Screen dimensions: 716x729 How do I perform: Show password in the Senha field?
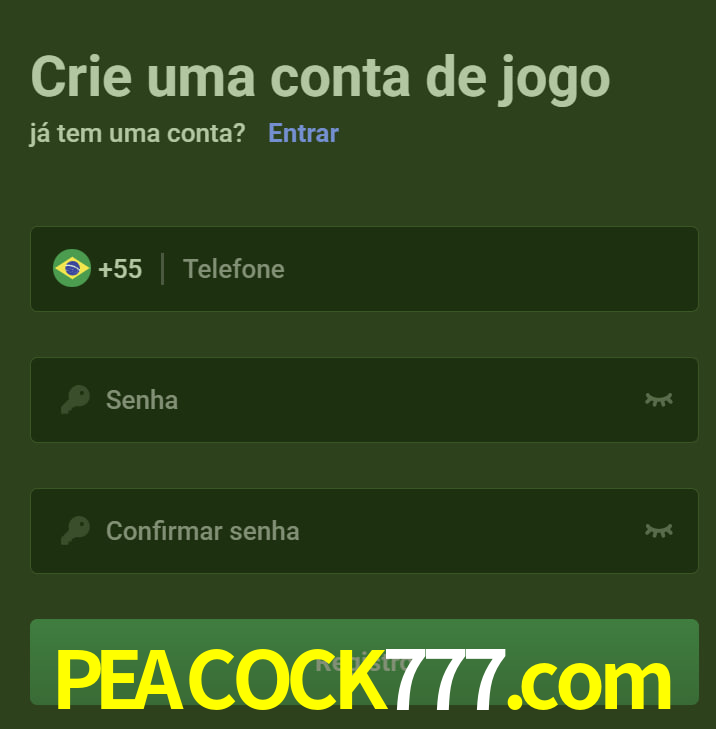point(658,400)
